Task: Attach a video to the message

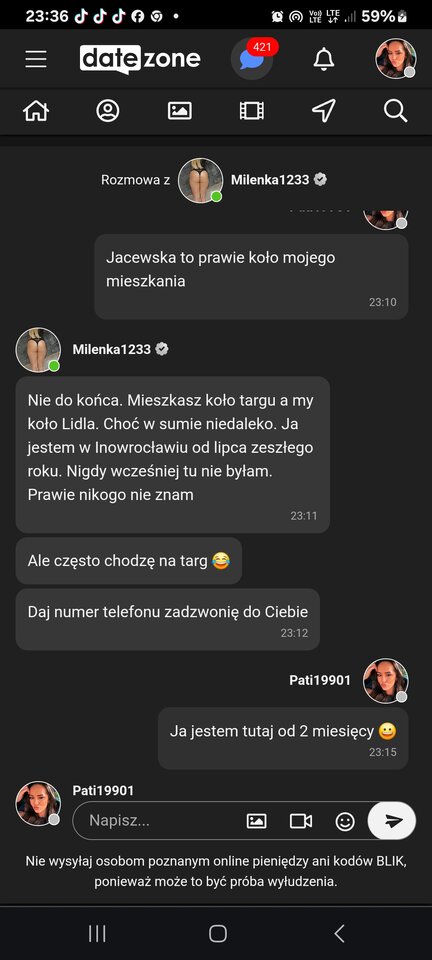Action: click(x=301, y=821)
